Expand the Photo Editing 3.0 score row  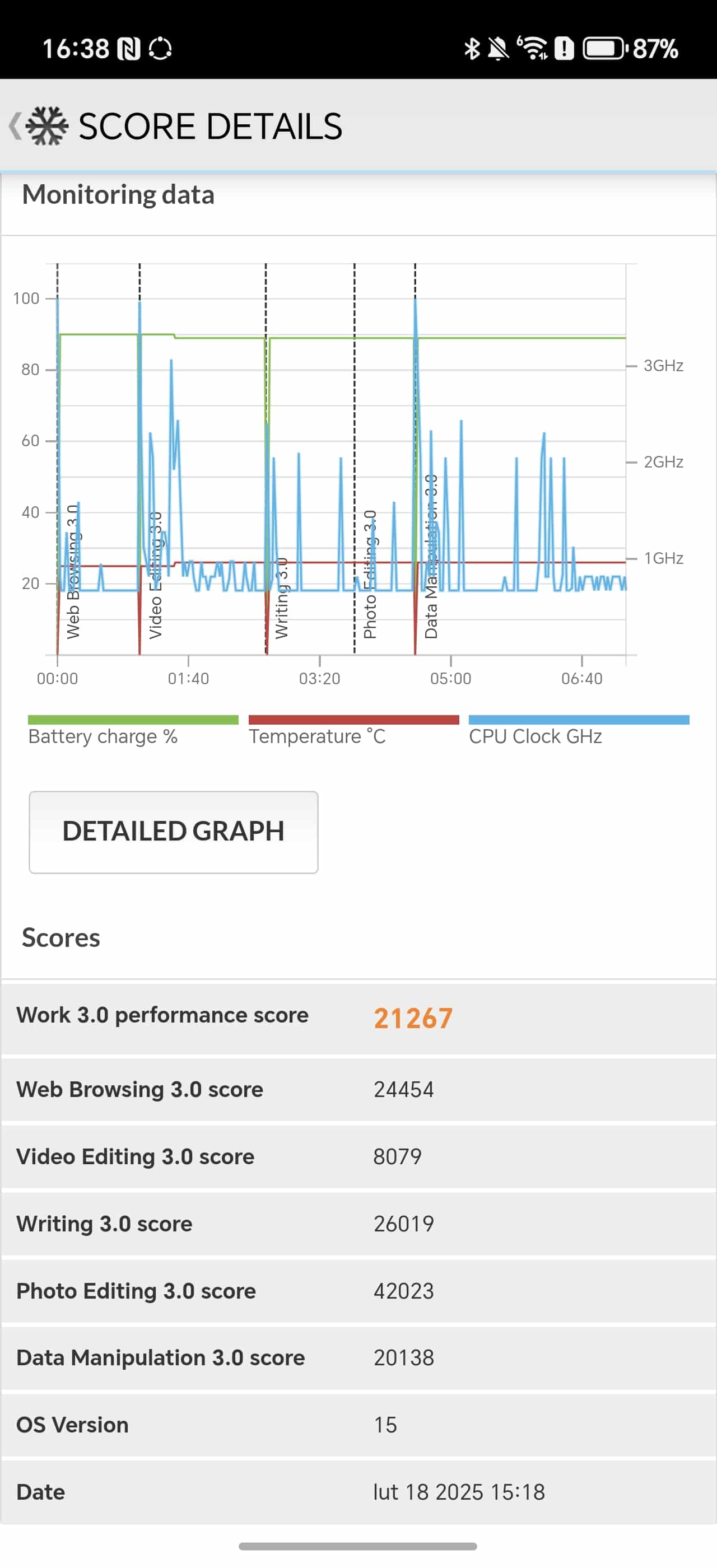click(358, 1290)
